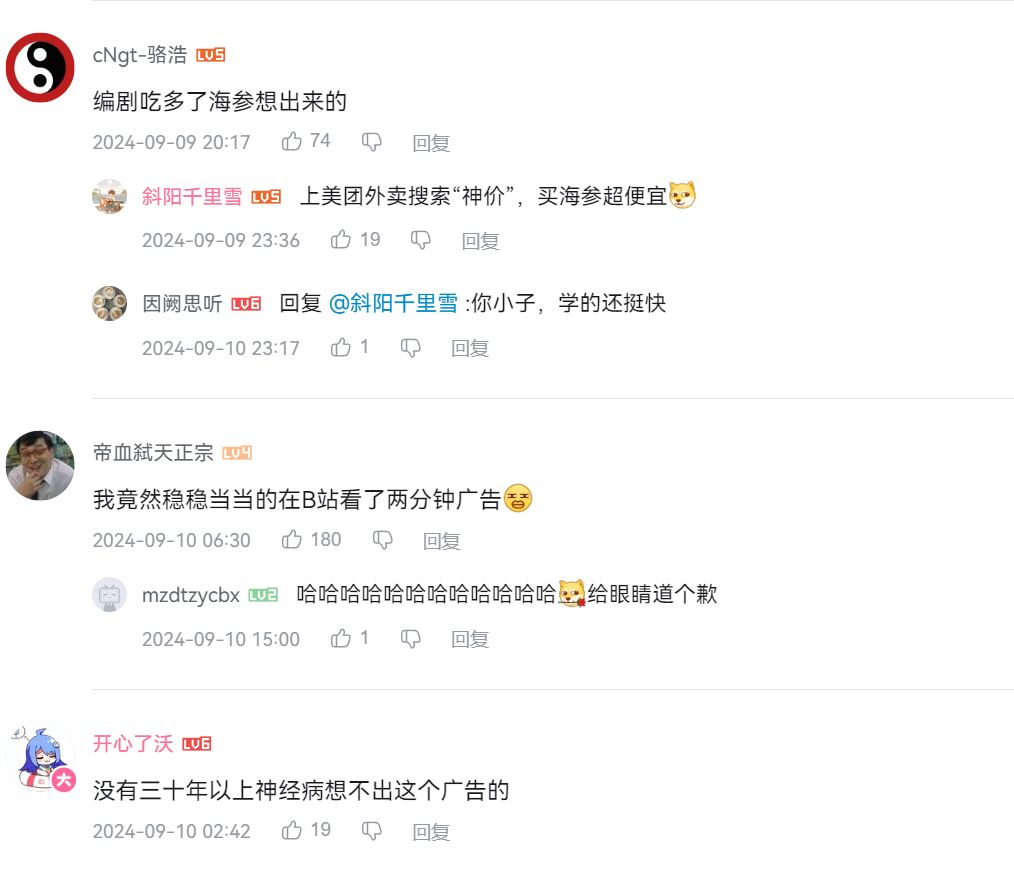The image size is (1014, 872).
Task: Reply to 开心了沃's comment
Action: point(431,831)
